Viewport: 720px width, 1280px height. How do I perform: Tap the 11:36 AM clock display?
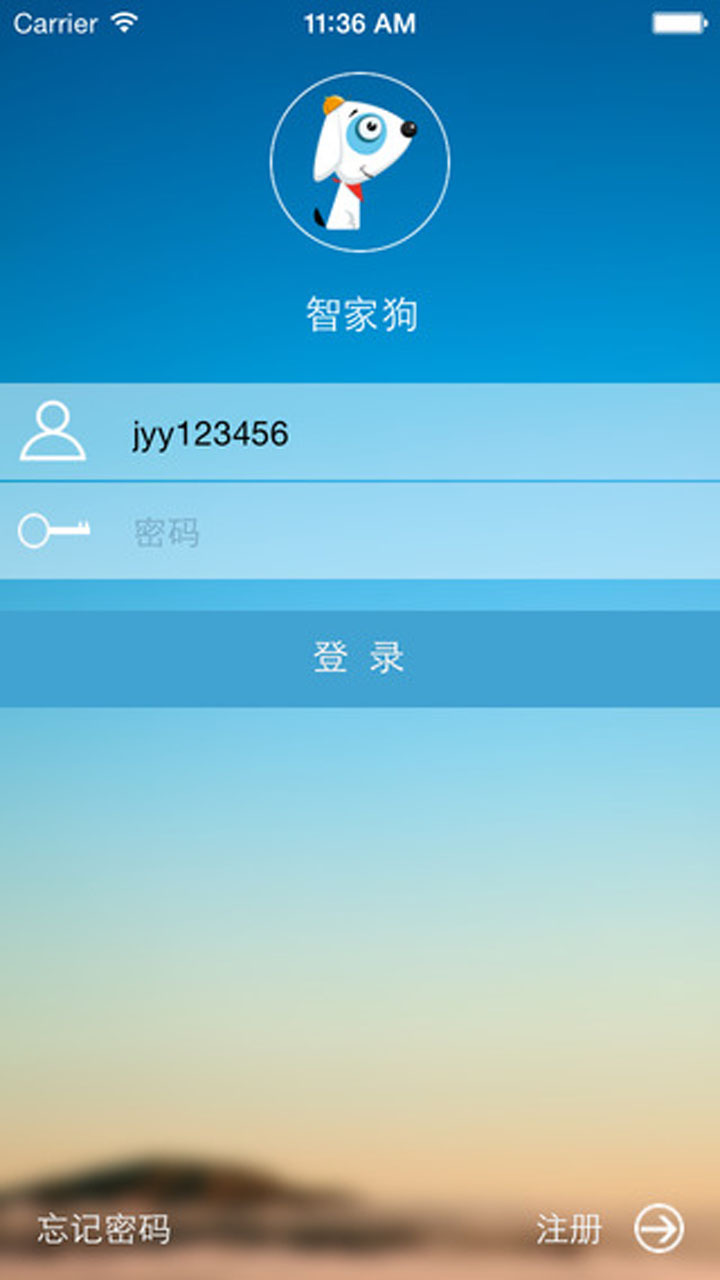pyautogui.click(x=360, y=22)
